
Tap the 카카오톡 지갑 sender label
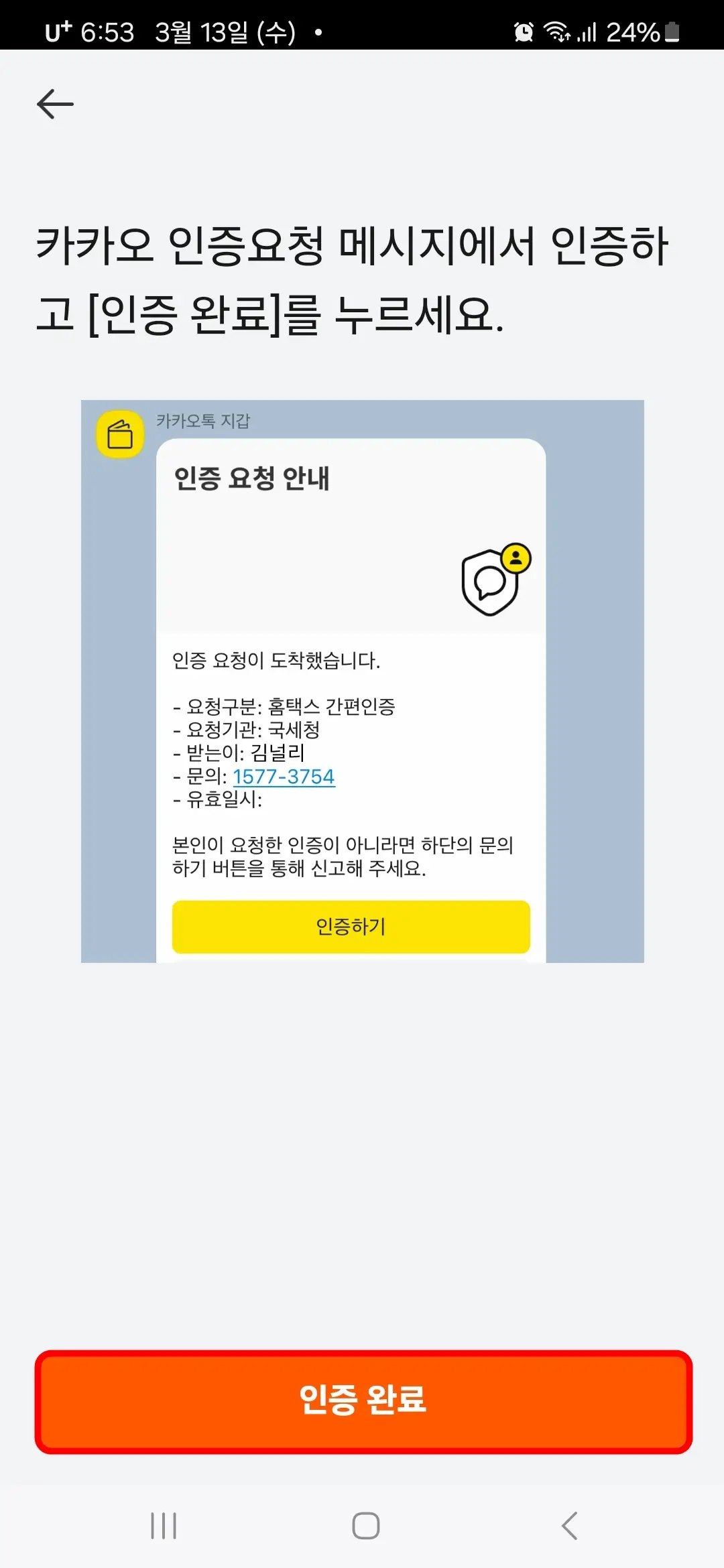click(201, 421)
